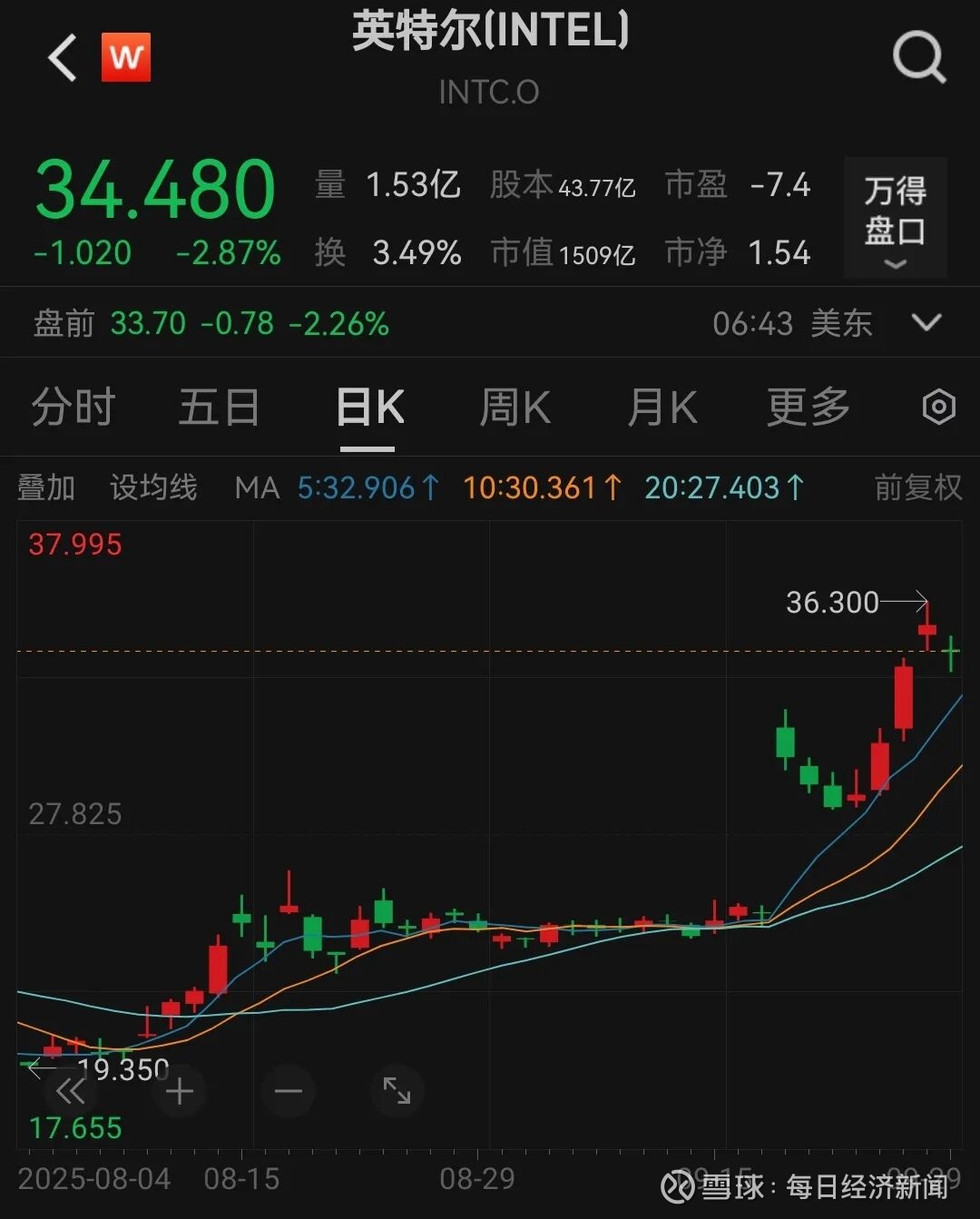Zoom in the K-line chart with plus
980x1219 pixels.
click(x=180, y=1090)
